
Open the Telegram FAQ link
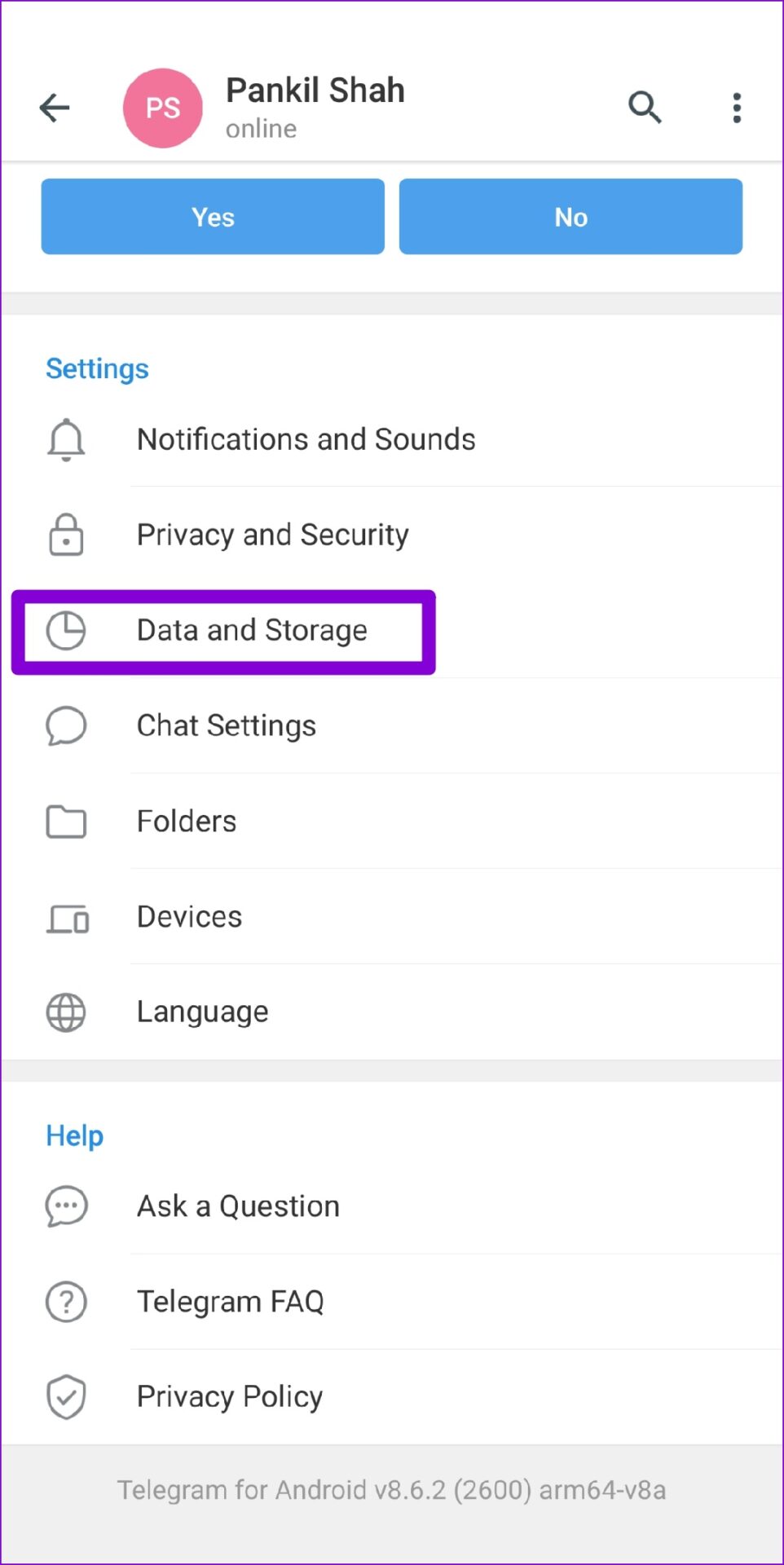click(231, 1301)
